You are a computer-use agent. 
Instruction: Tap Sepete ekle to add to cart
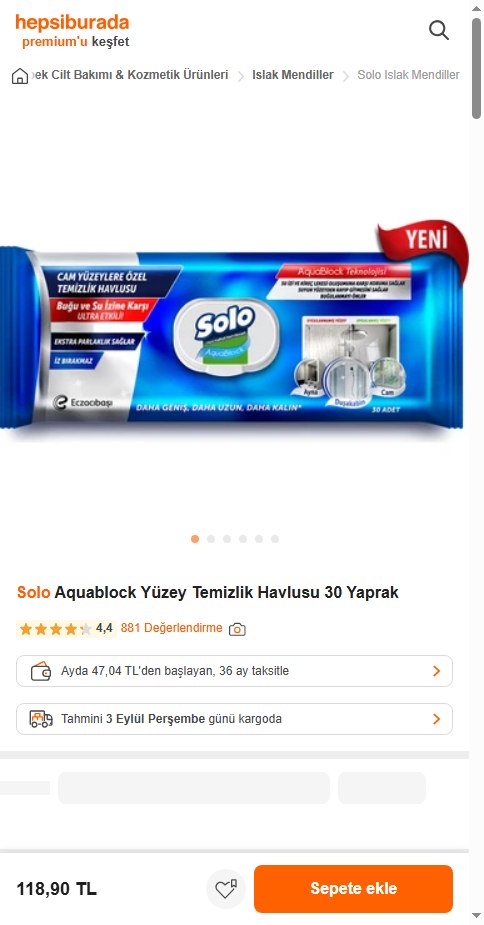click(x=354, y=888)
